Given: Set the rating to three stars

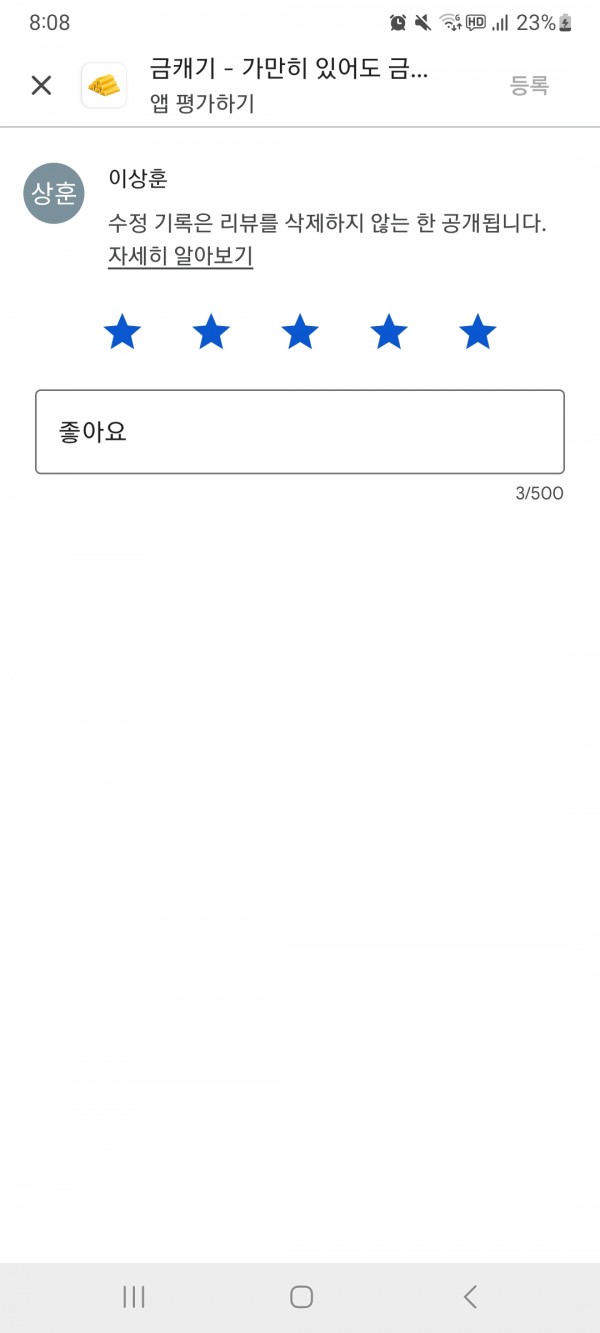Looking at the screenshot, I should coord(300,331).
